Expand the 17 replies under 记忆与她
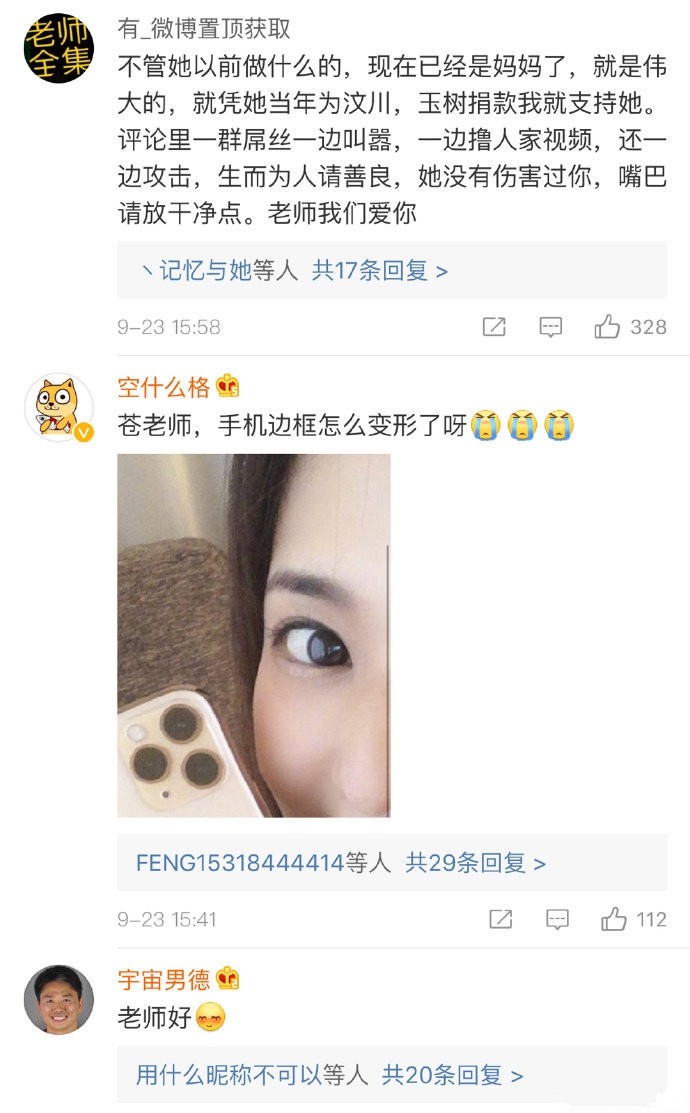Screen dimensions: 690x1113 [380, 270]
